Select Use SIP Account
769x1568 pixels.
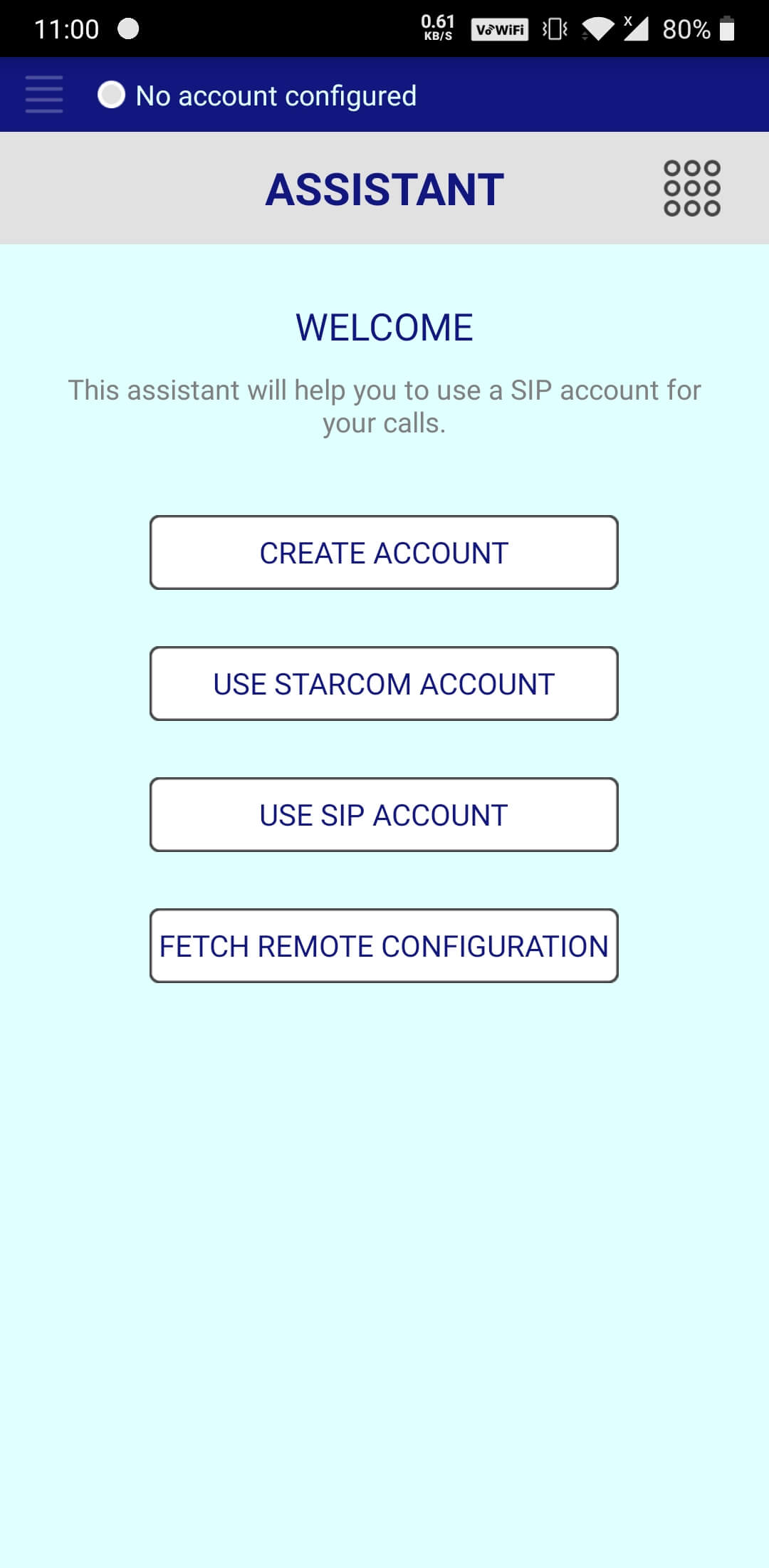tap(384, 815)
